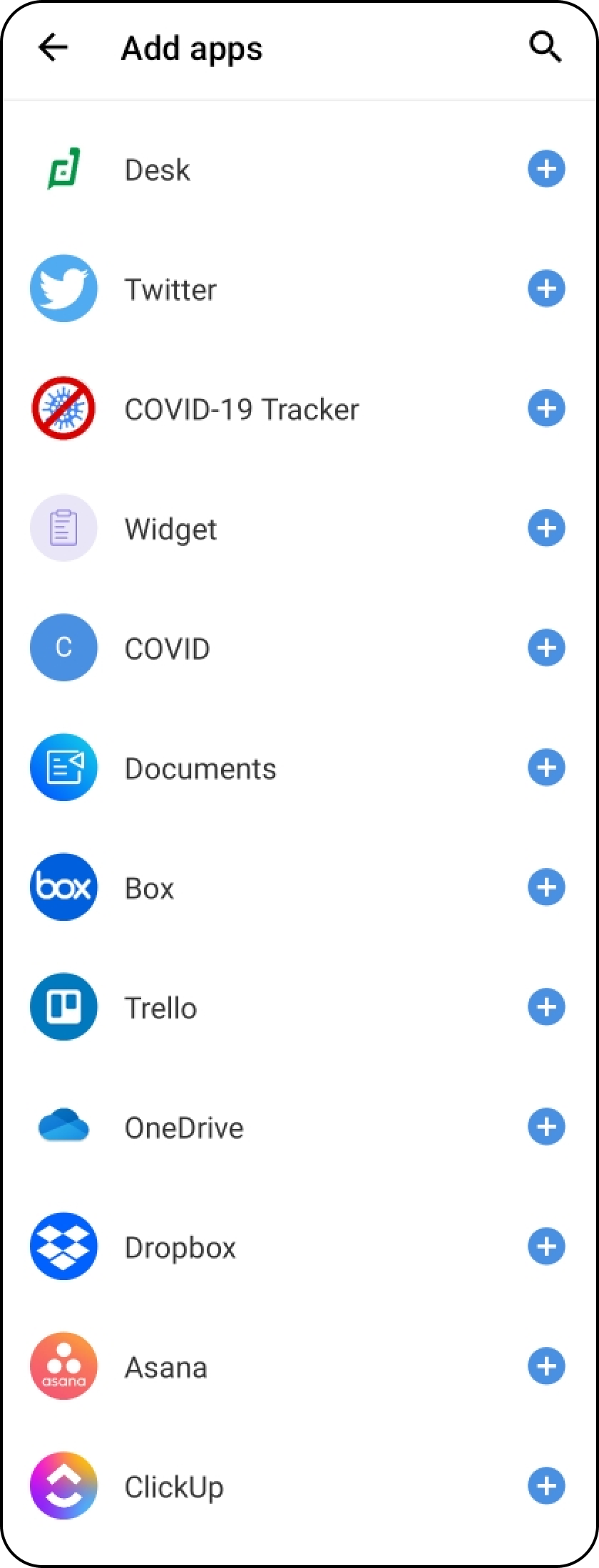Add COVID-19 Tracker with its plus icon
The width and height of the screenshot is (599, 1568).
click(x=546, y=408)
